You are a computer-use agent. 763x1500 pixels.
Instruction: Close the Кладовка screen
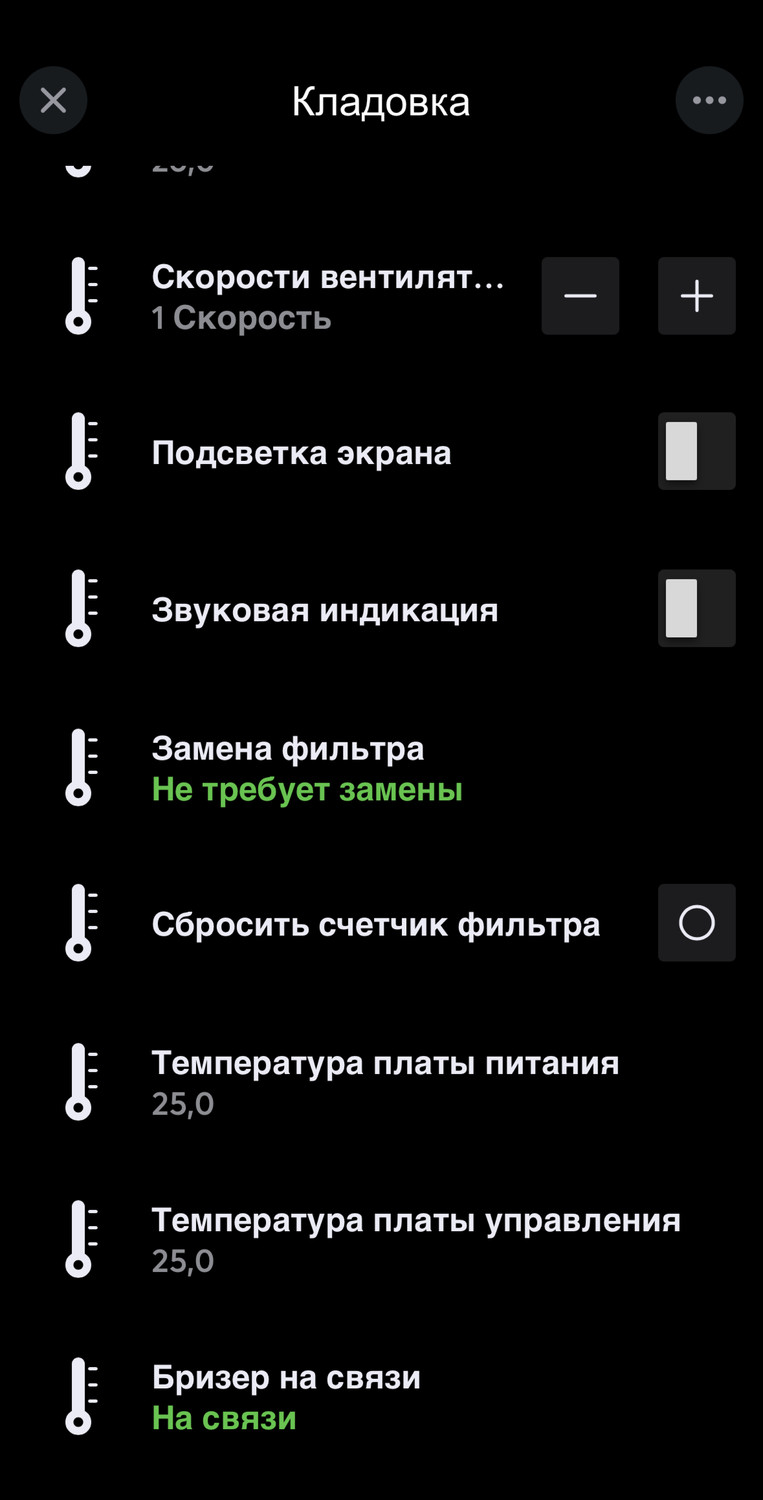click(53, 100)
